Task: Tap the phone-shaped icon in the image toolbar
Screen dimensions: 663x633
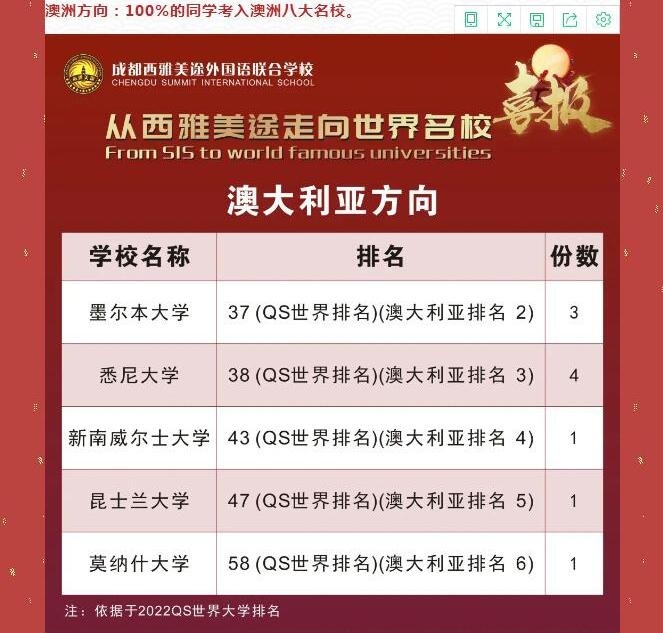Action: [471, 19]
